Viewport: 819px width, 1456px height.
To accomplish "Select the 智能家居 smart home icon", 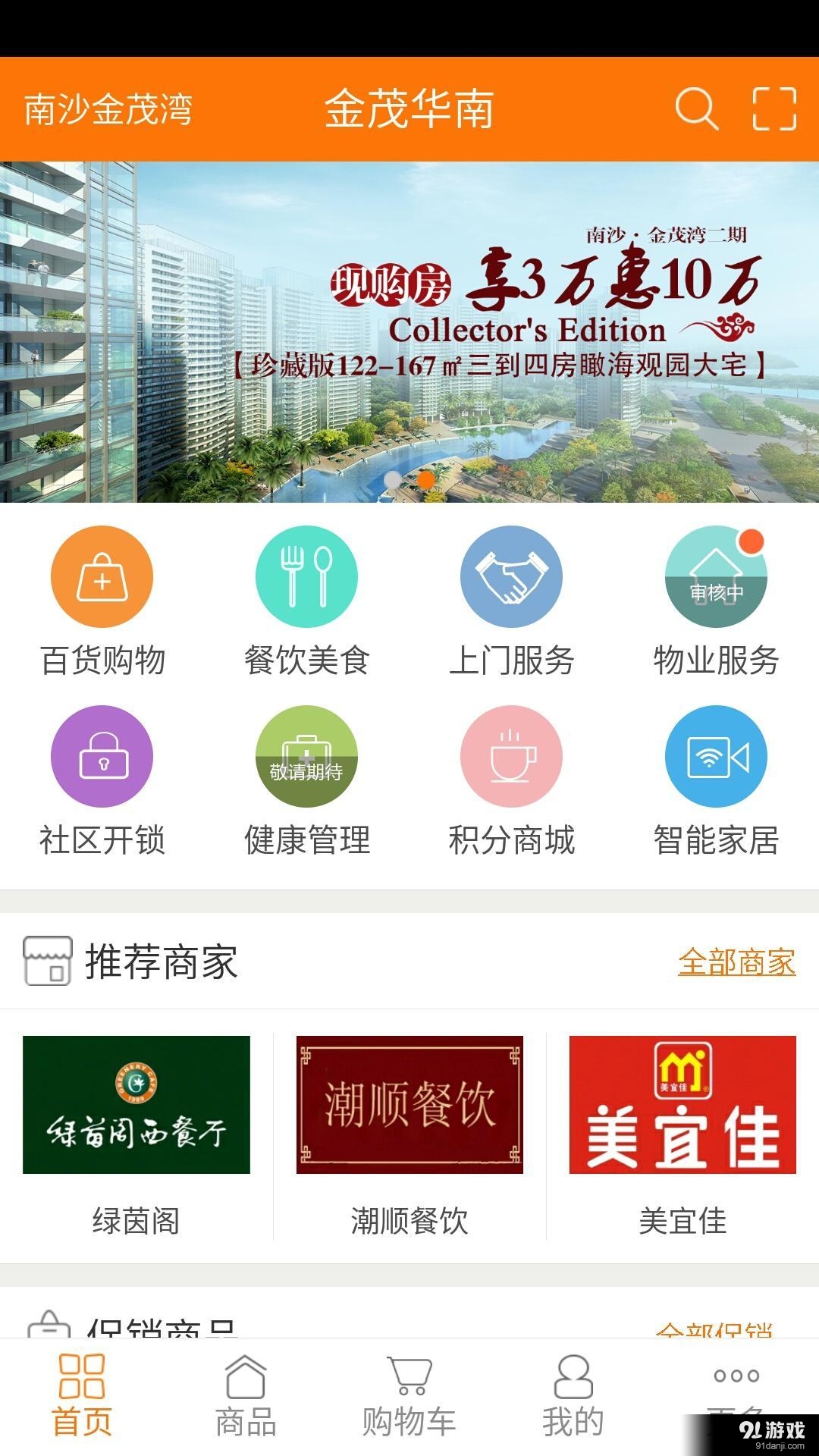I will pyautogui.click(x=715, y=756).
